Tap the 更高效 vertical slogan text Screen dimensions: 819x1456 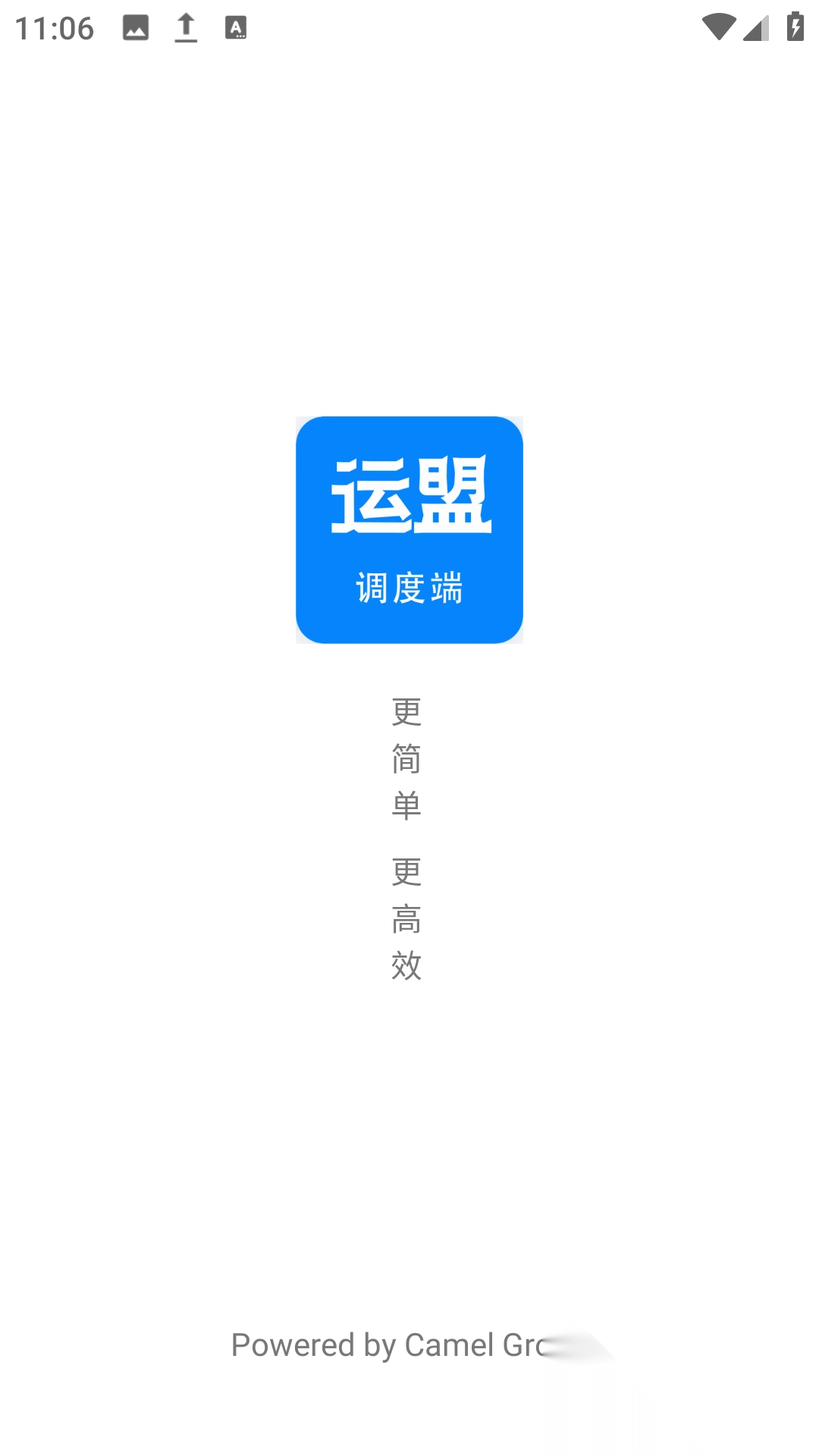405,919
